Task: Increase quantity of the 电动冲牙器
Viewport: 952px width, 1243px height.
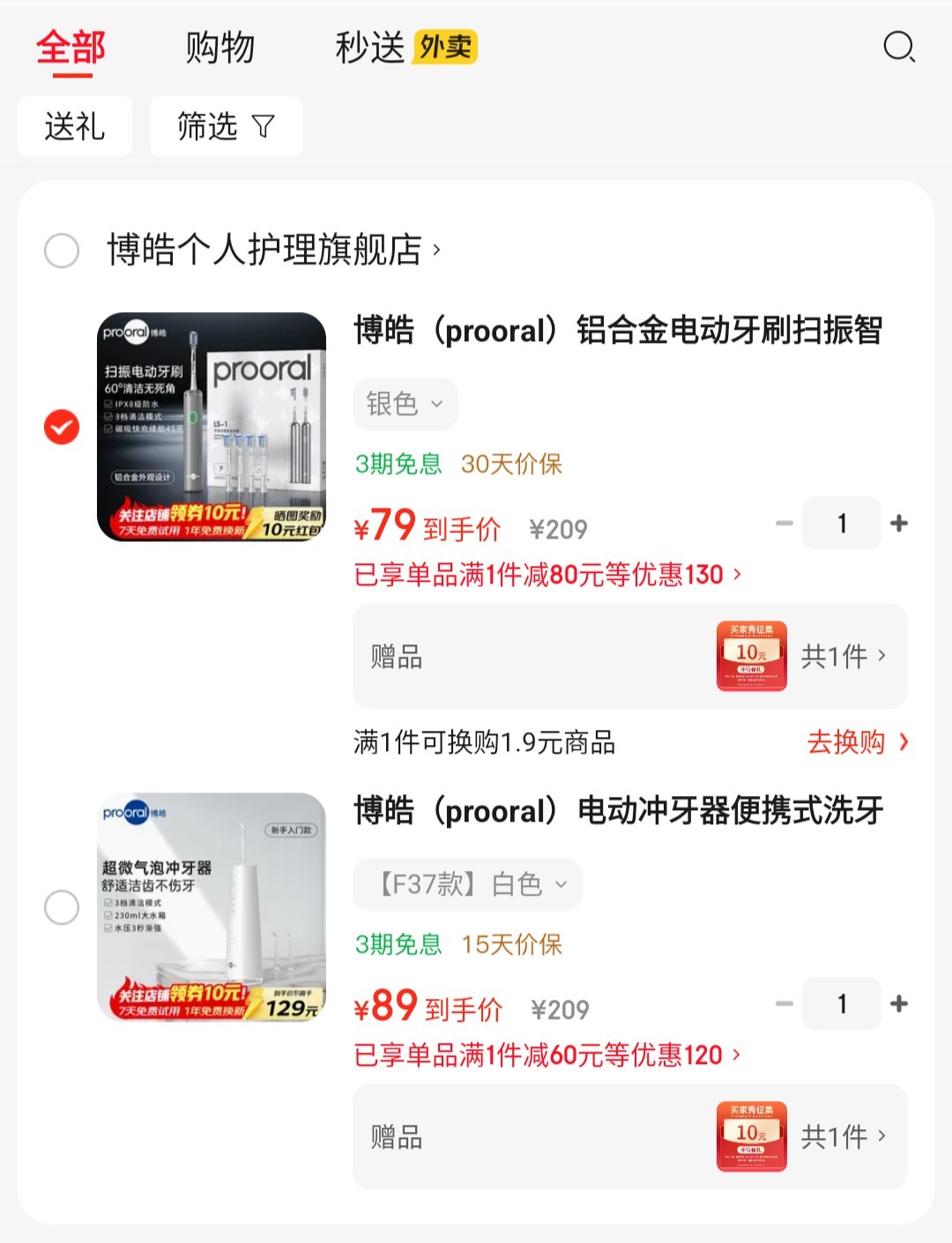Action: (899, 1004)
